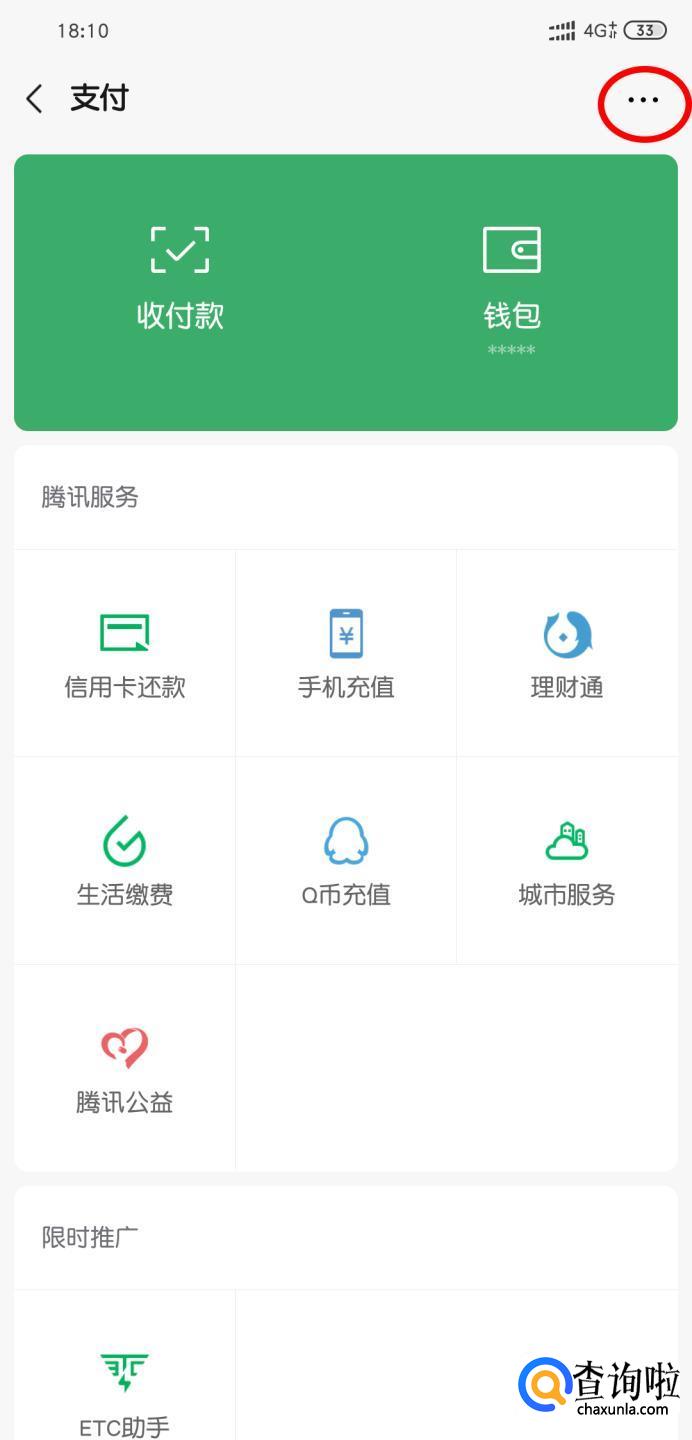The width and height of the screenshot is (692, 1440).
Task: Select 信用卡还款 service
Action: tap(125, 655)
